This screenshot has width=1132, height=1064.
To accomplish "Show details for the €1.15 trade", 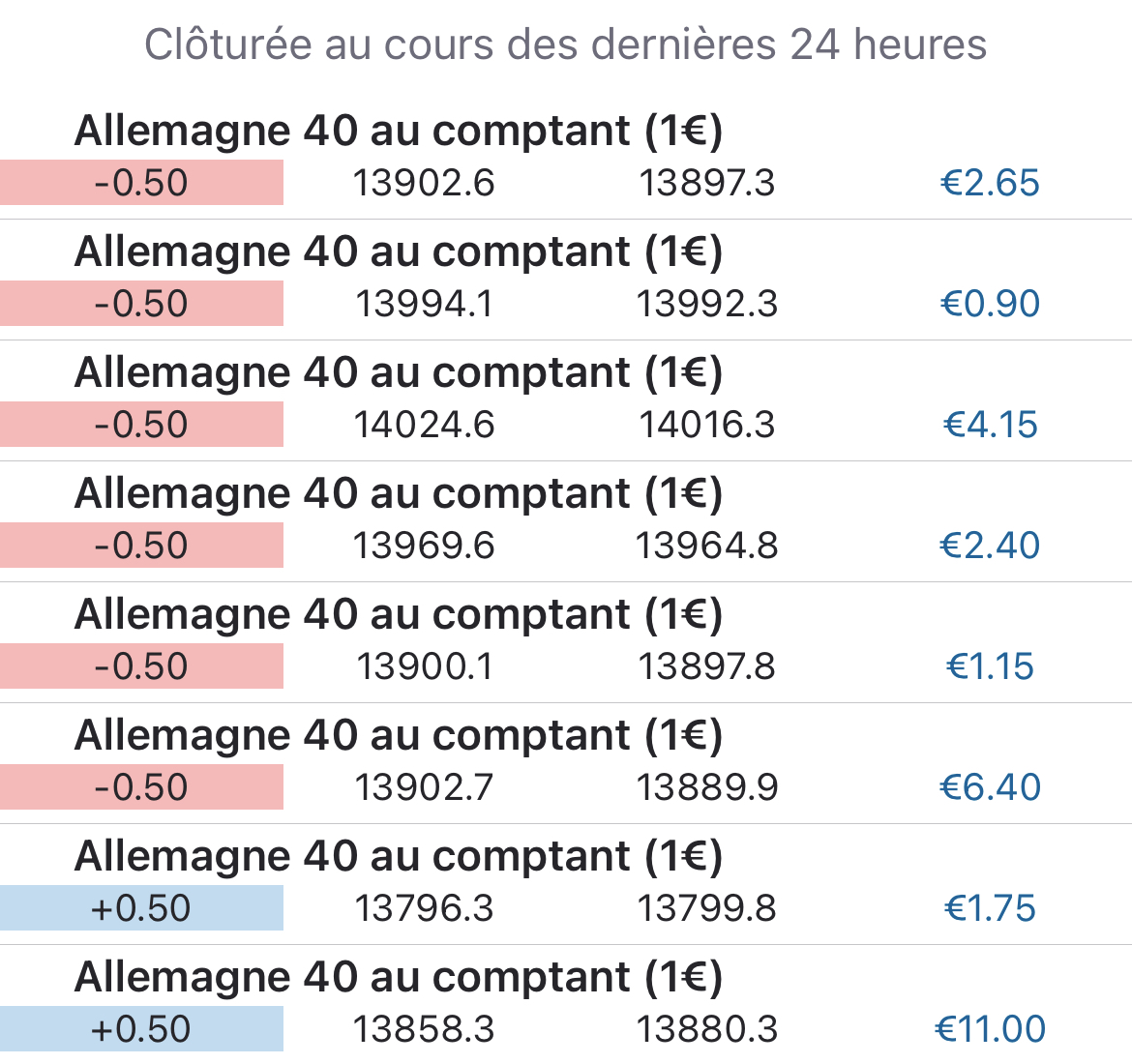I will pyautogui.click(x=566, y=643).
